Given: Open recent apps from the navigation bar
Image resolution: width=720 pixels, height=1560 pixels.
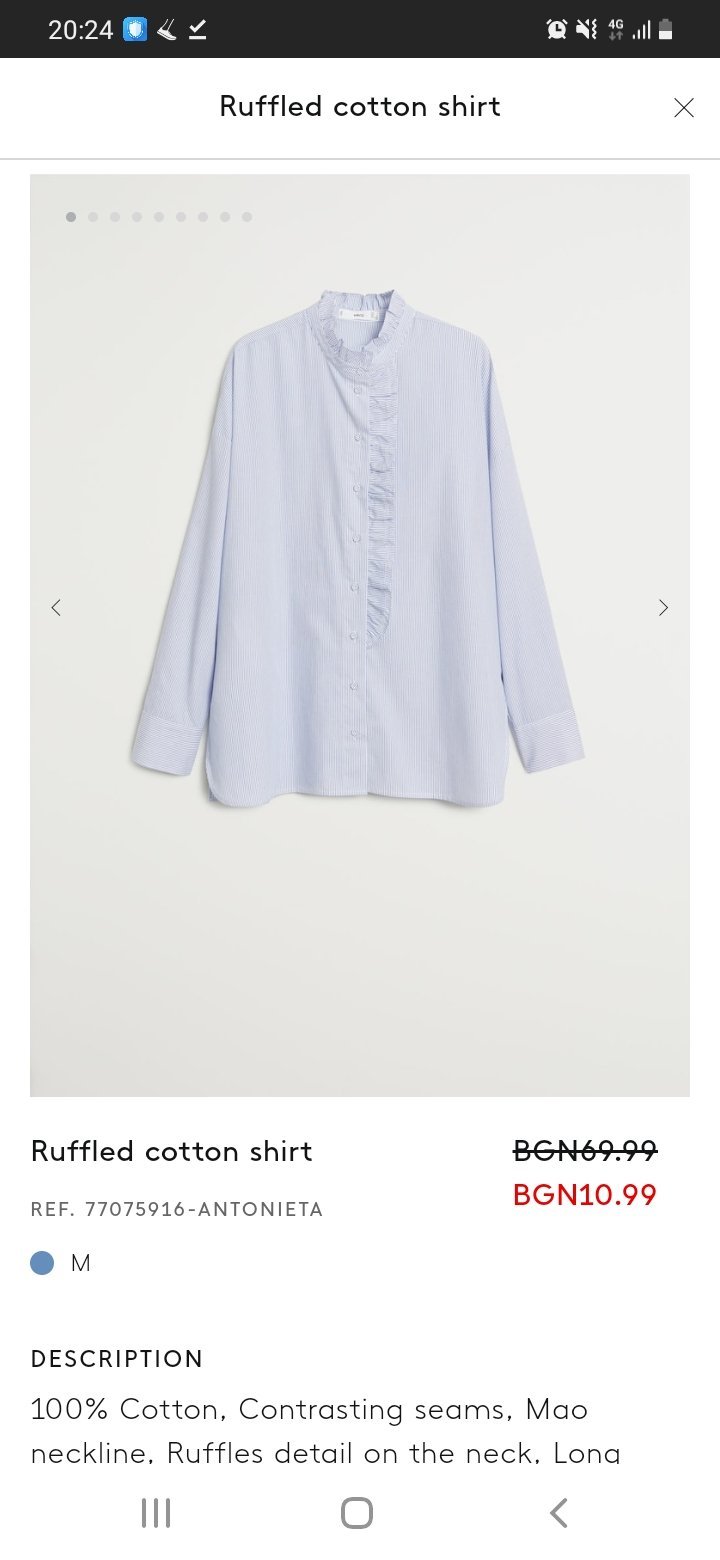Looking at the screenshot, I should click(156, 1512).
